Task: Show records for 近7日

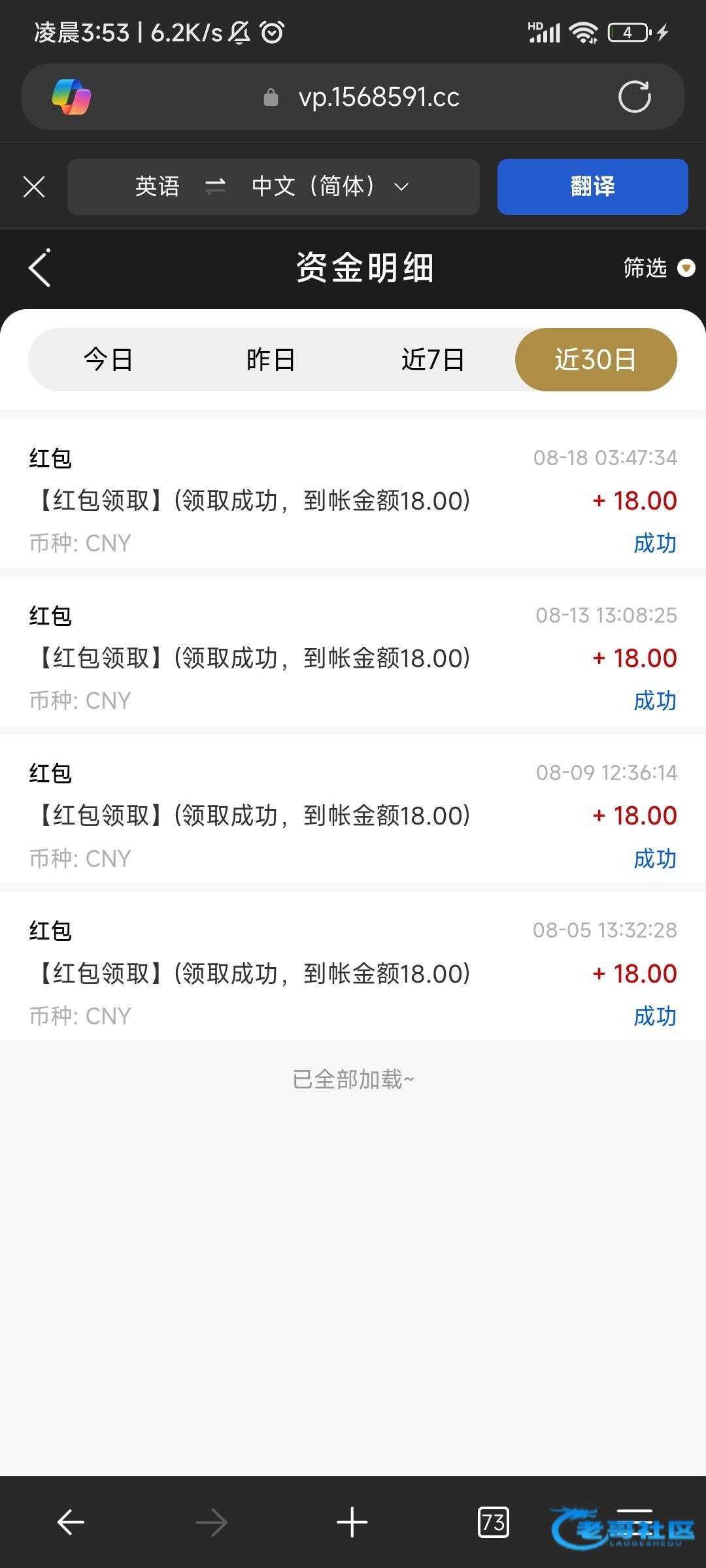Action: pos(433,360)
